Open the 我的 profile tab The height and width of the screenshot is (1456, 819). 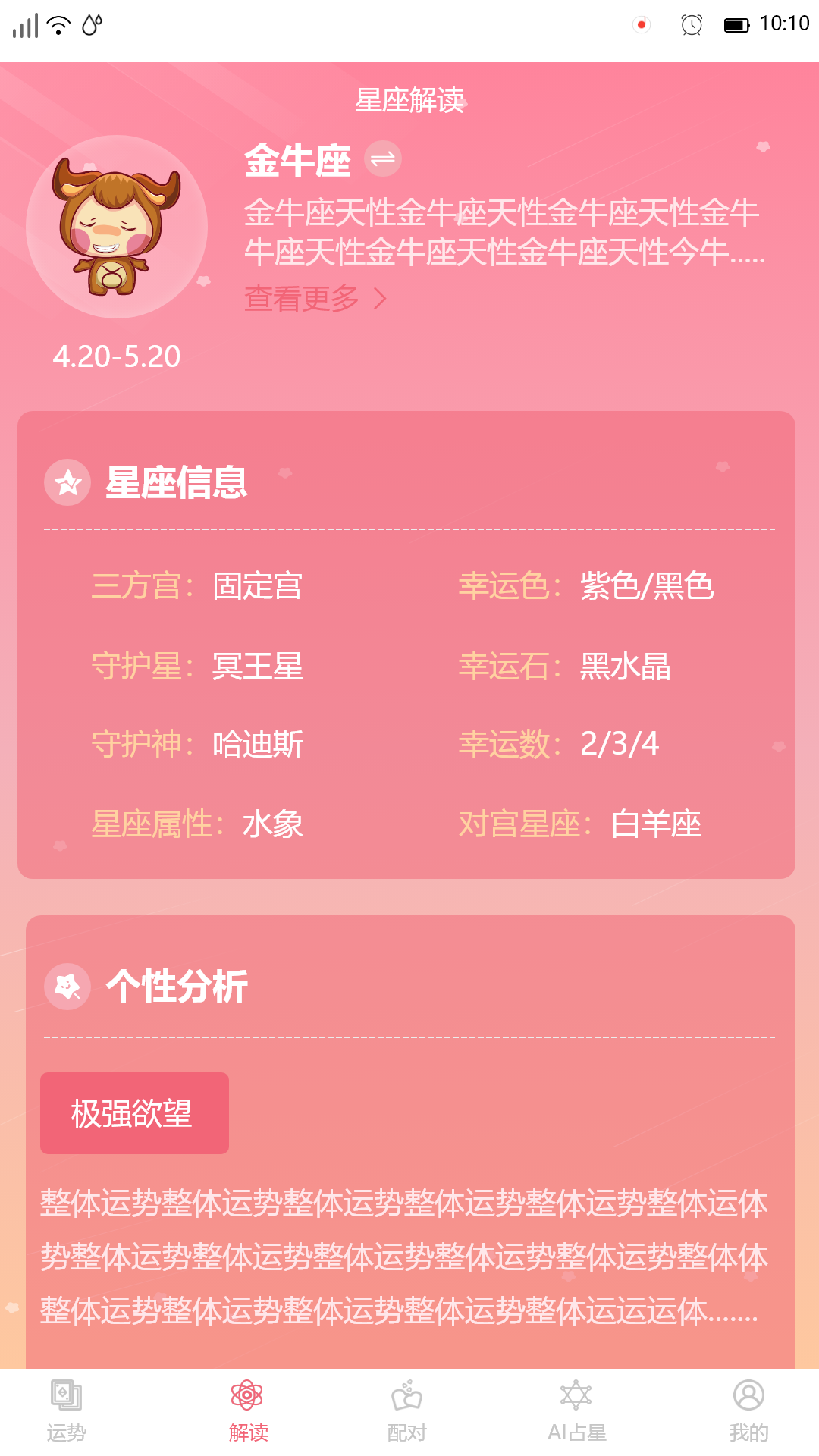pos(748,1410)
